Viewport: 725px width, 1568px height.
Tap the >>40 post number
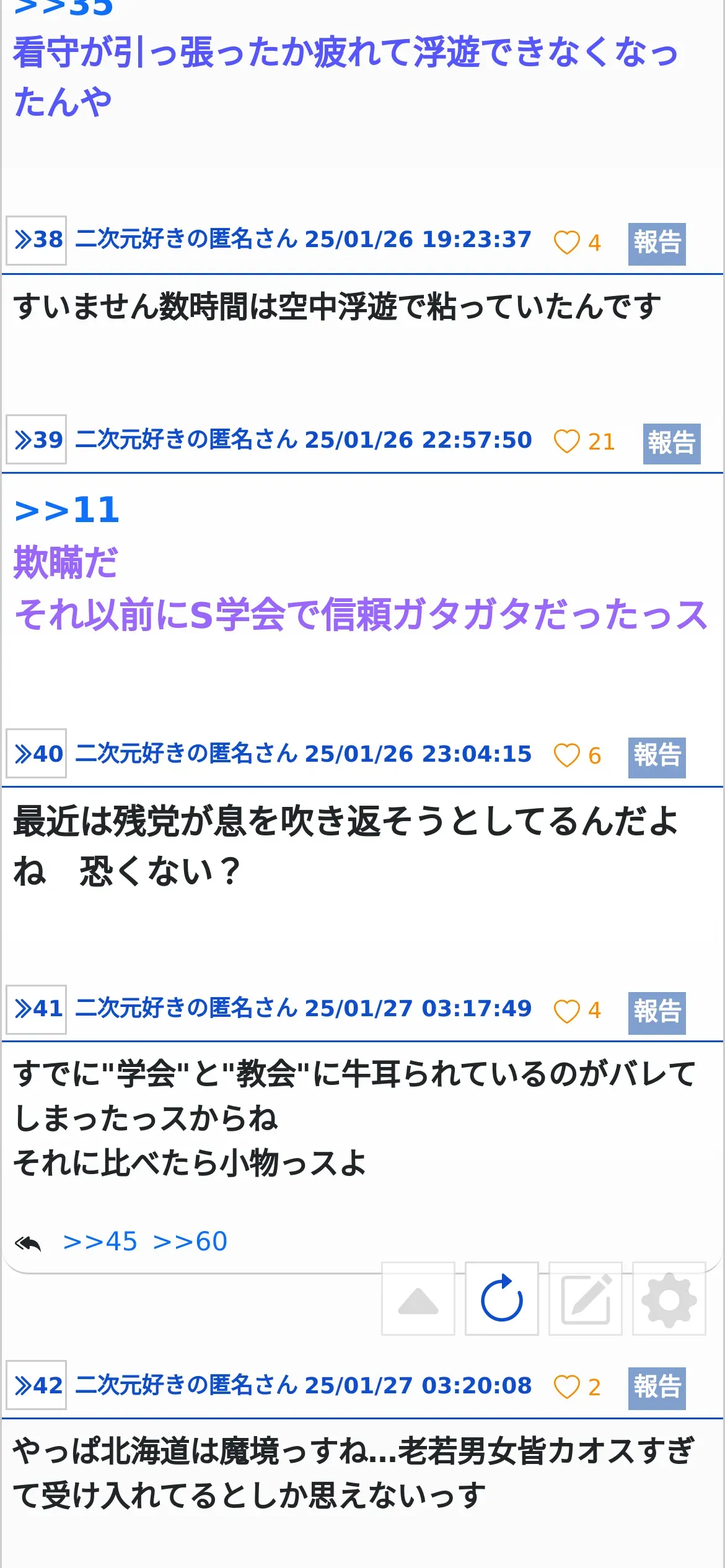tap(37, 754)
